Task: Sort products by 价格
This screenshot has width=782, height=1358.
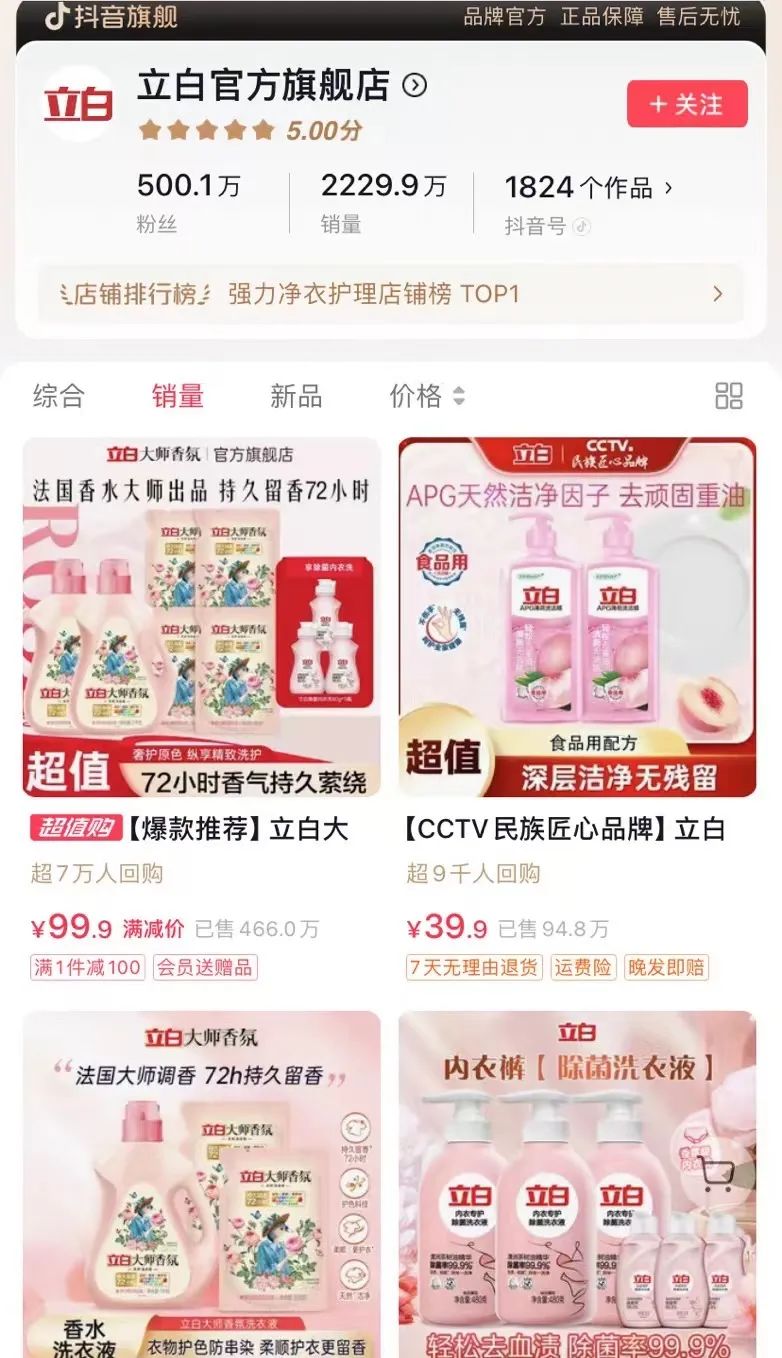Action: point(427,396)
